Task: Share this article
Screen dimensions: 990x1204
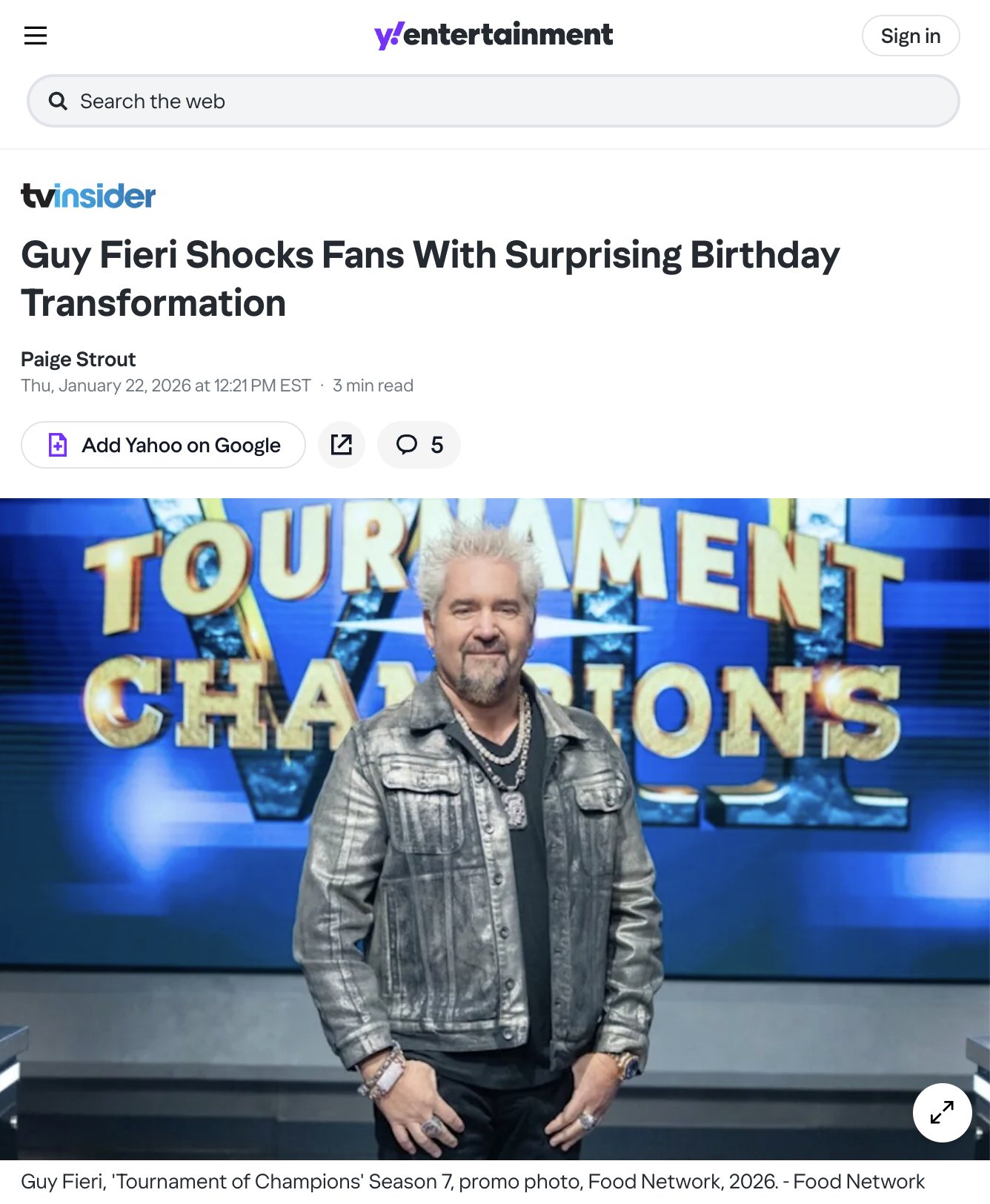Action: point(342,445)
